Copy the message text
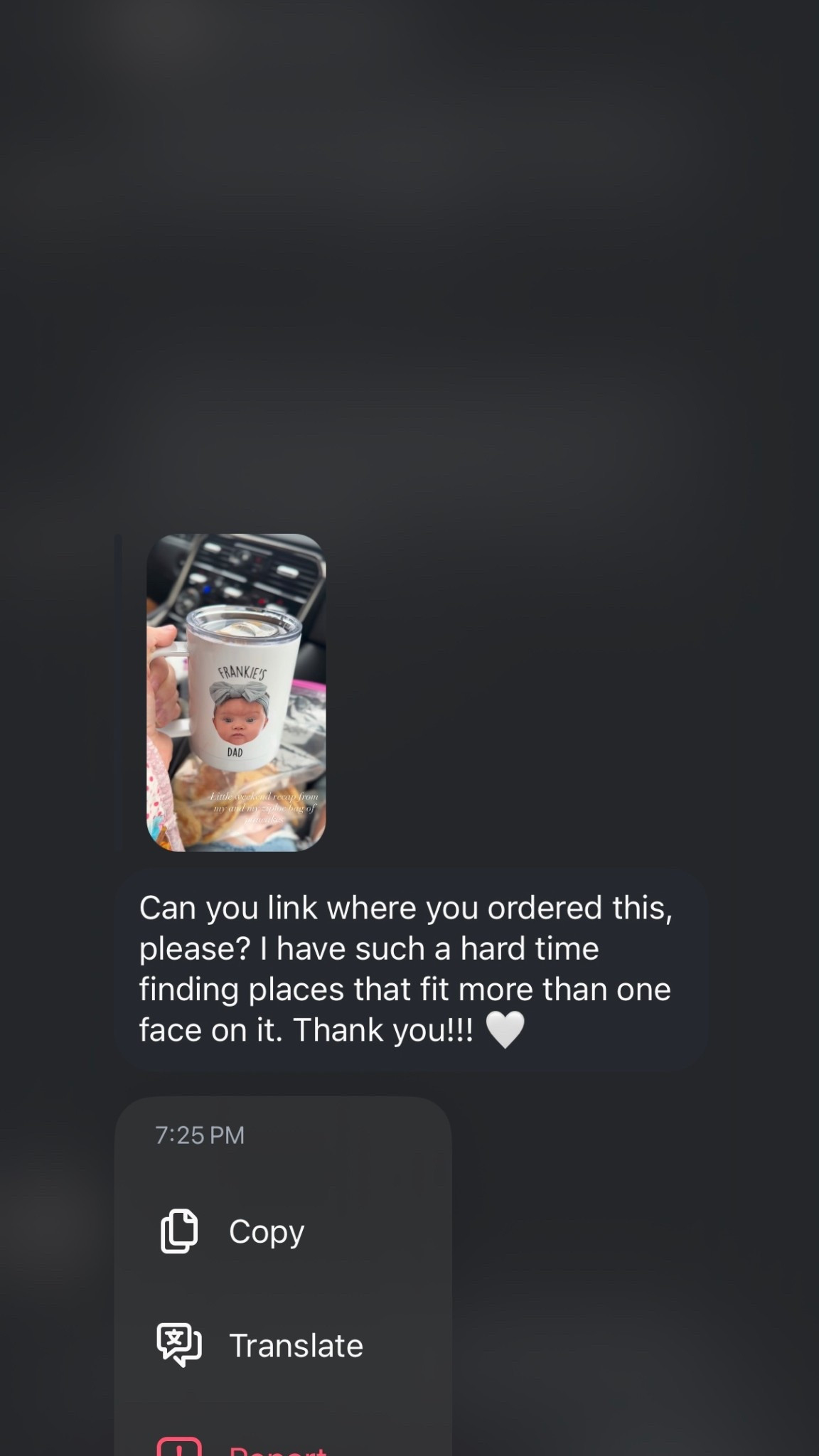819x1456 pixels. coord(266,1231)
